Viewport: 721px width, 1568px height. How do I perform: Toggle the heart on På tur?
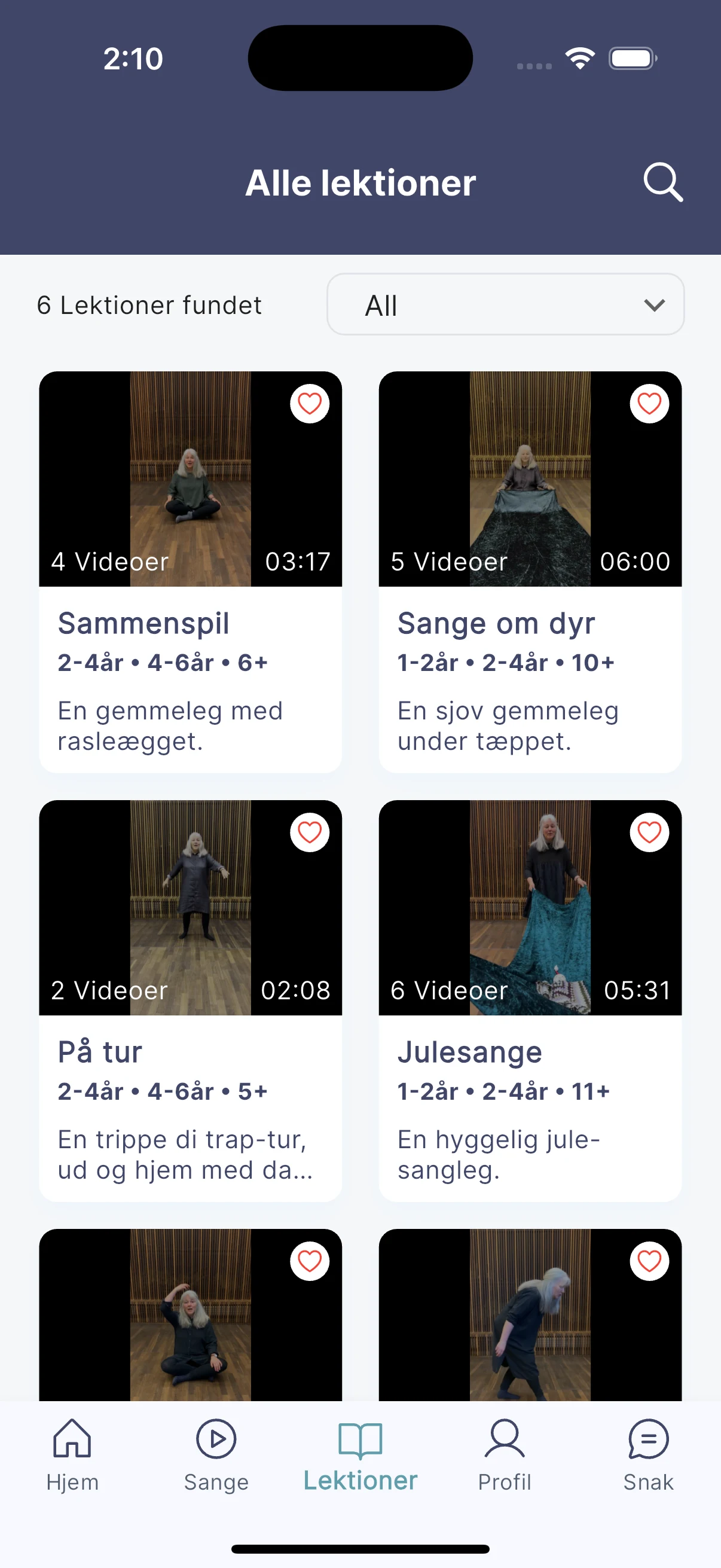(x=309, y=832)
